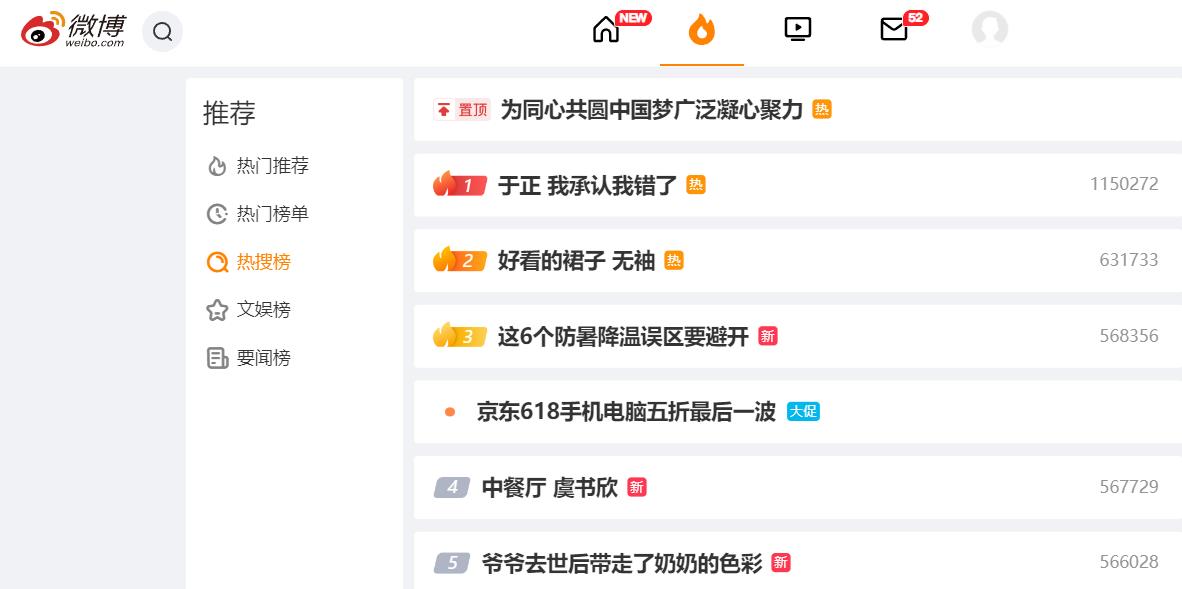1182x589 pixels.
Task: View trending topic 好看的裙子 无袖
Action: tap(576, 261)
